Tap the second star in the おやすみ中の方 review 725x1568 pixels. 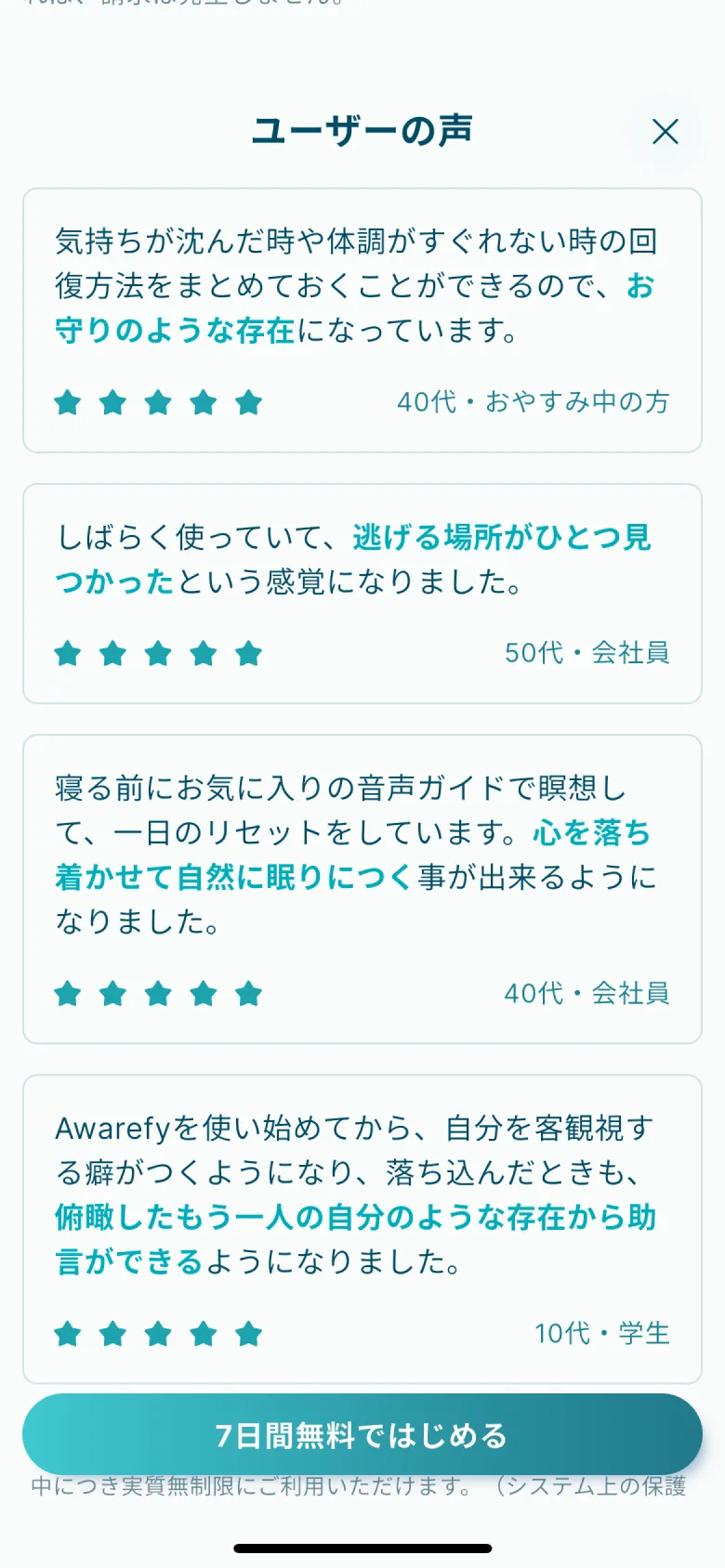tap(112, 401)
